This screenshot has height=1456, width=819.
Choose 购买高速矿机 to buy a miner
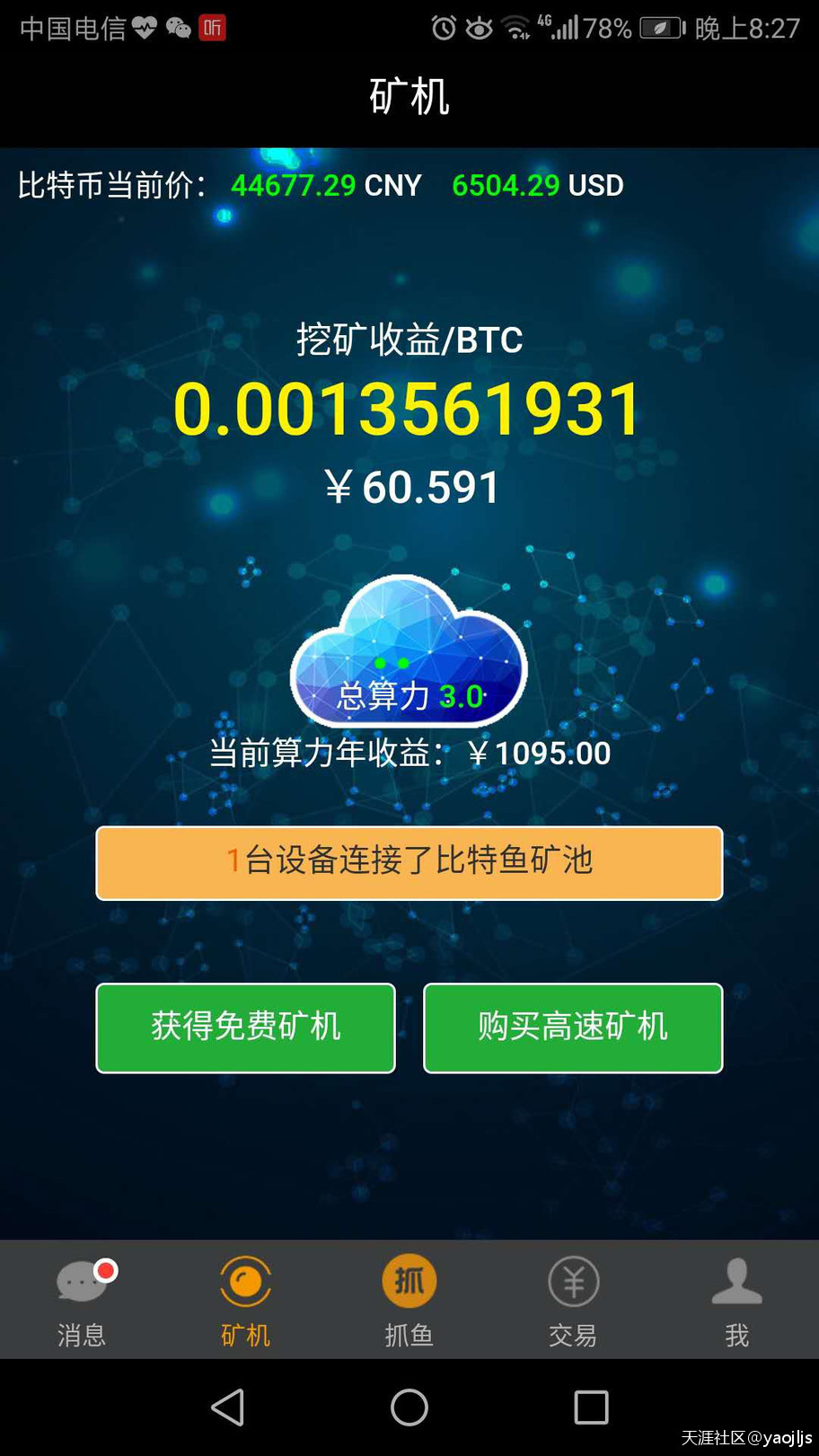click(x=573, y=1028)
